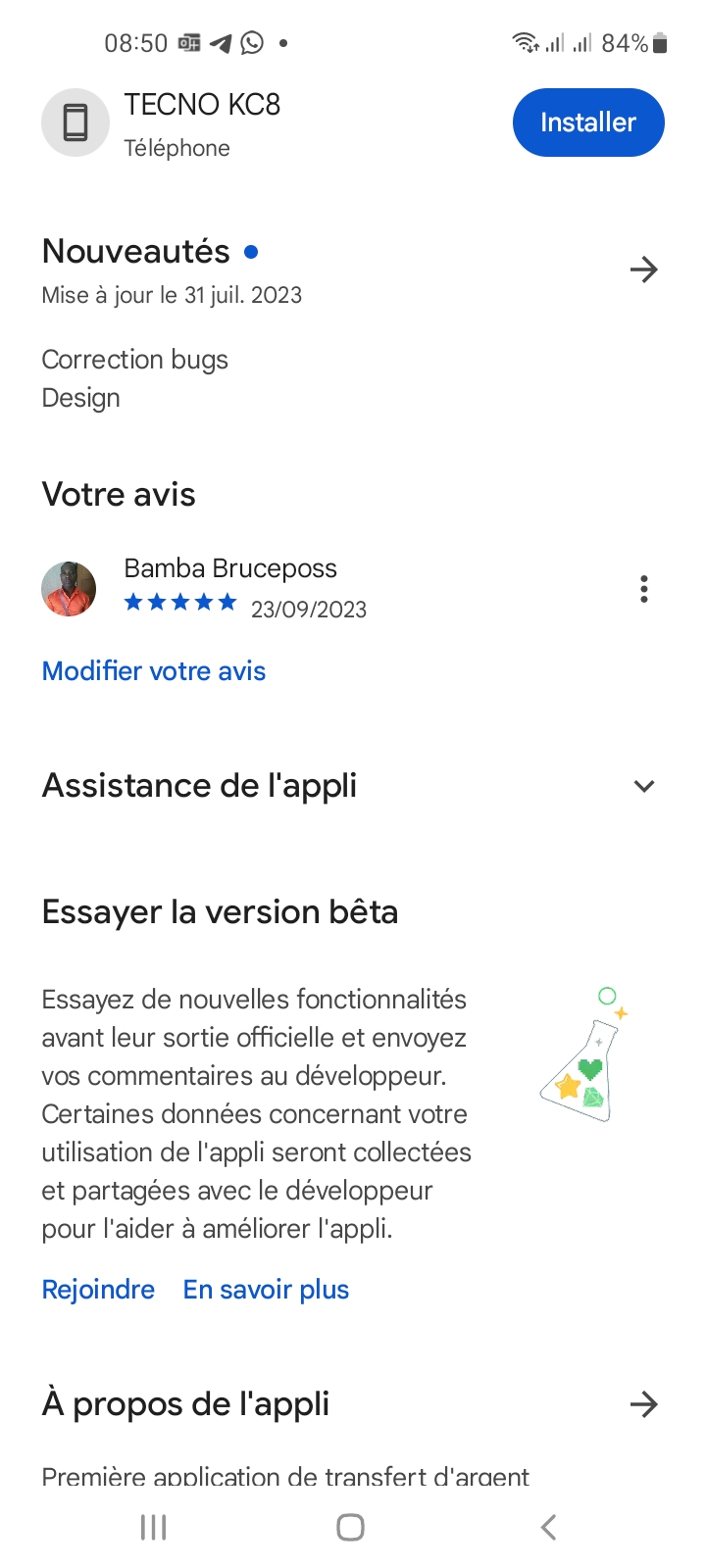Go back with system back button
Image resolution: width=706 pixels, height=1568 pixels.
coord(549,1527)
